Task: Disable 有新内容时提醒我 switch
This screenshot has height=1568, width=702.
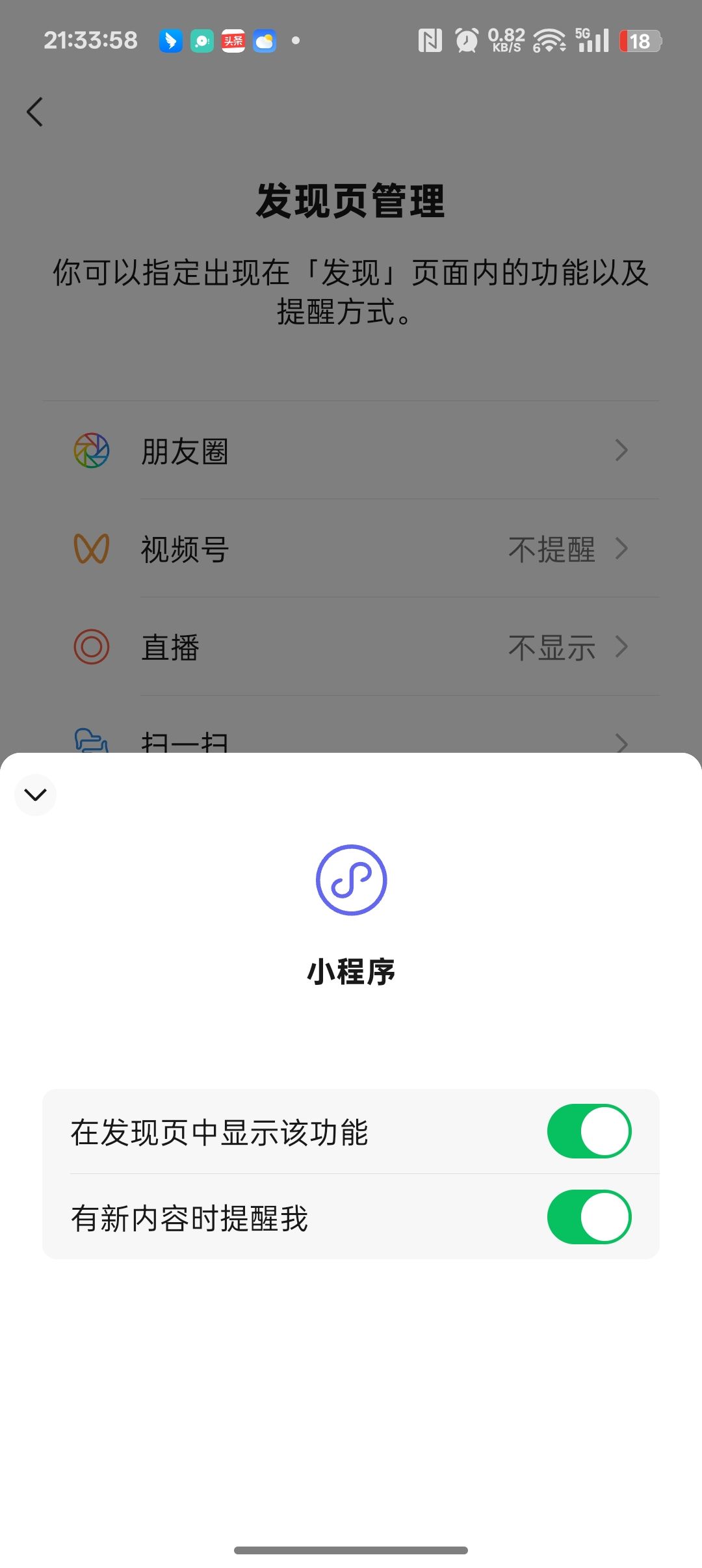Action: tap(589, 1217)
